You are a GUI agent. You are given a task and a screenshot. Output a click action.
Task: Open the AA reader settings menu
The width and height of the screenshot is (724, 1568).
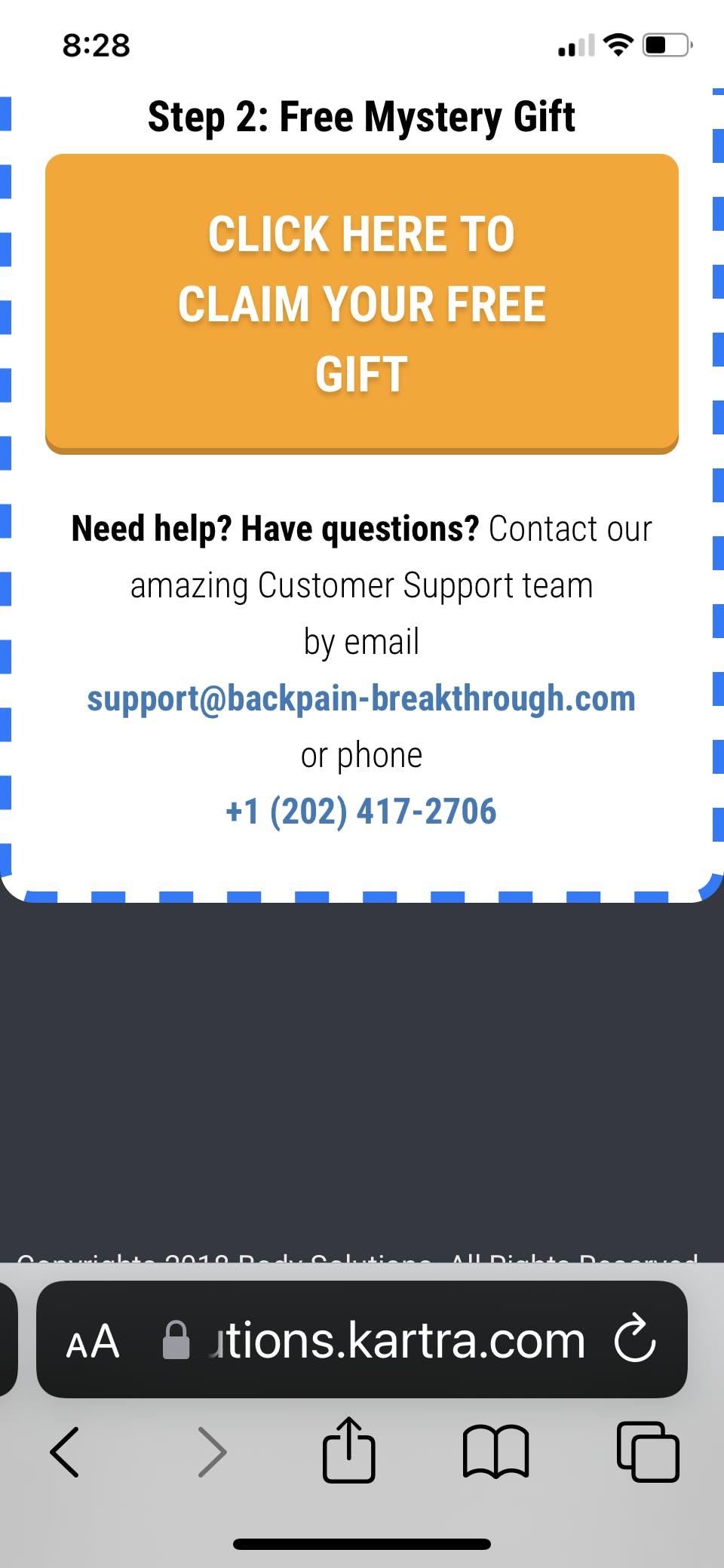pos(93,1342)
